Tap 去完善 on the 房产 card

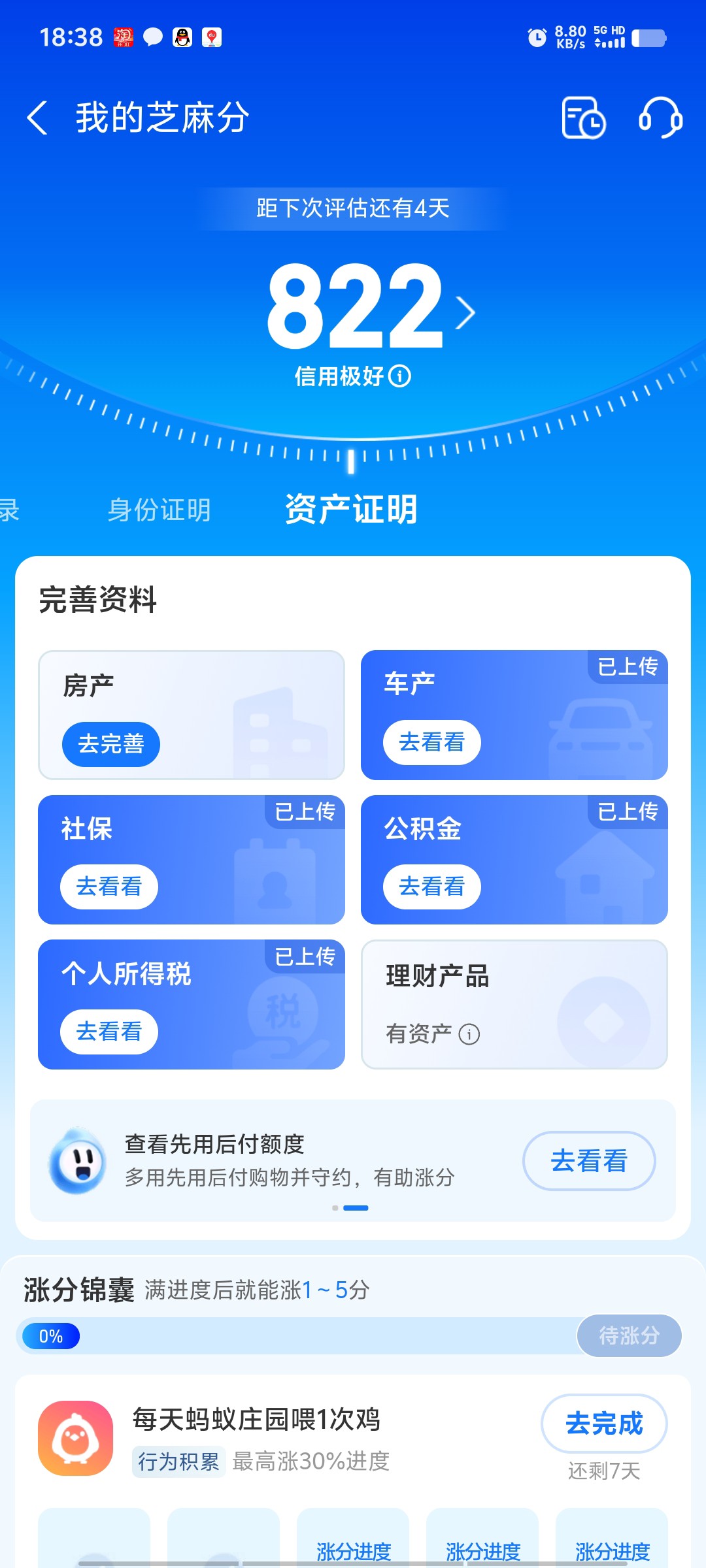[x=111, y=744]
